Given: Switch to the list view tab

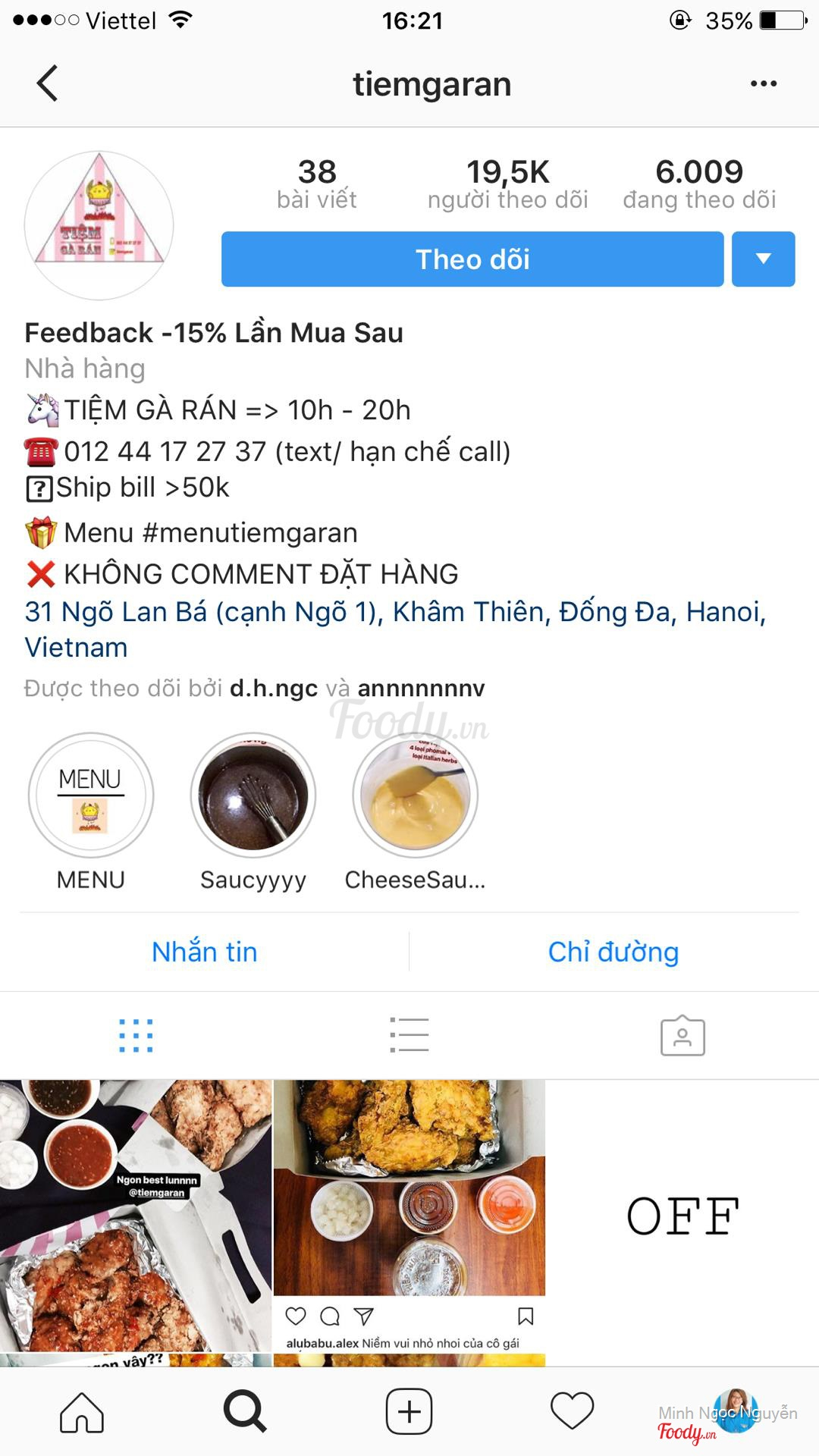Looking at the screenshot, I should point(409,1035).
